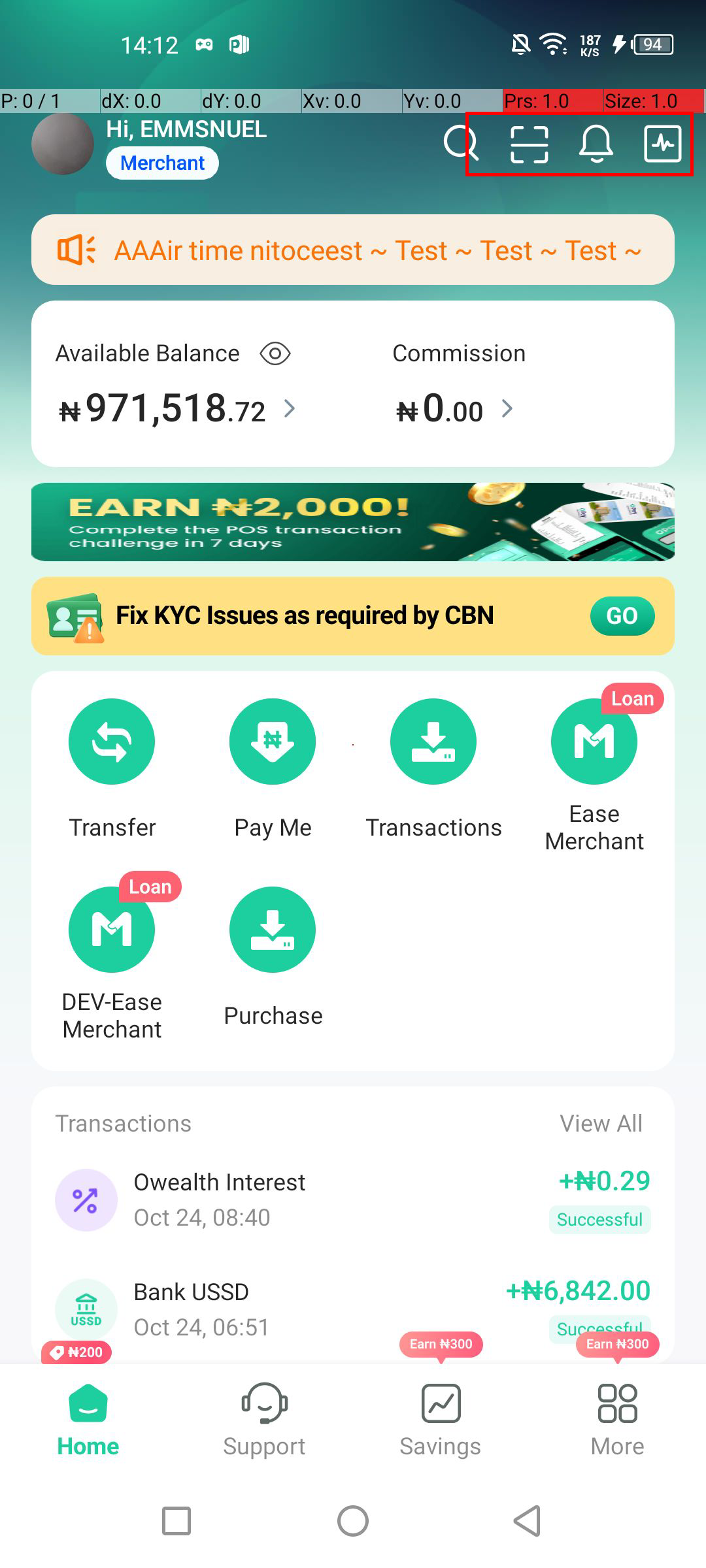Open the activity chart icon

click(662, 144)
